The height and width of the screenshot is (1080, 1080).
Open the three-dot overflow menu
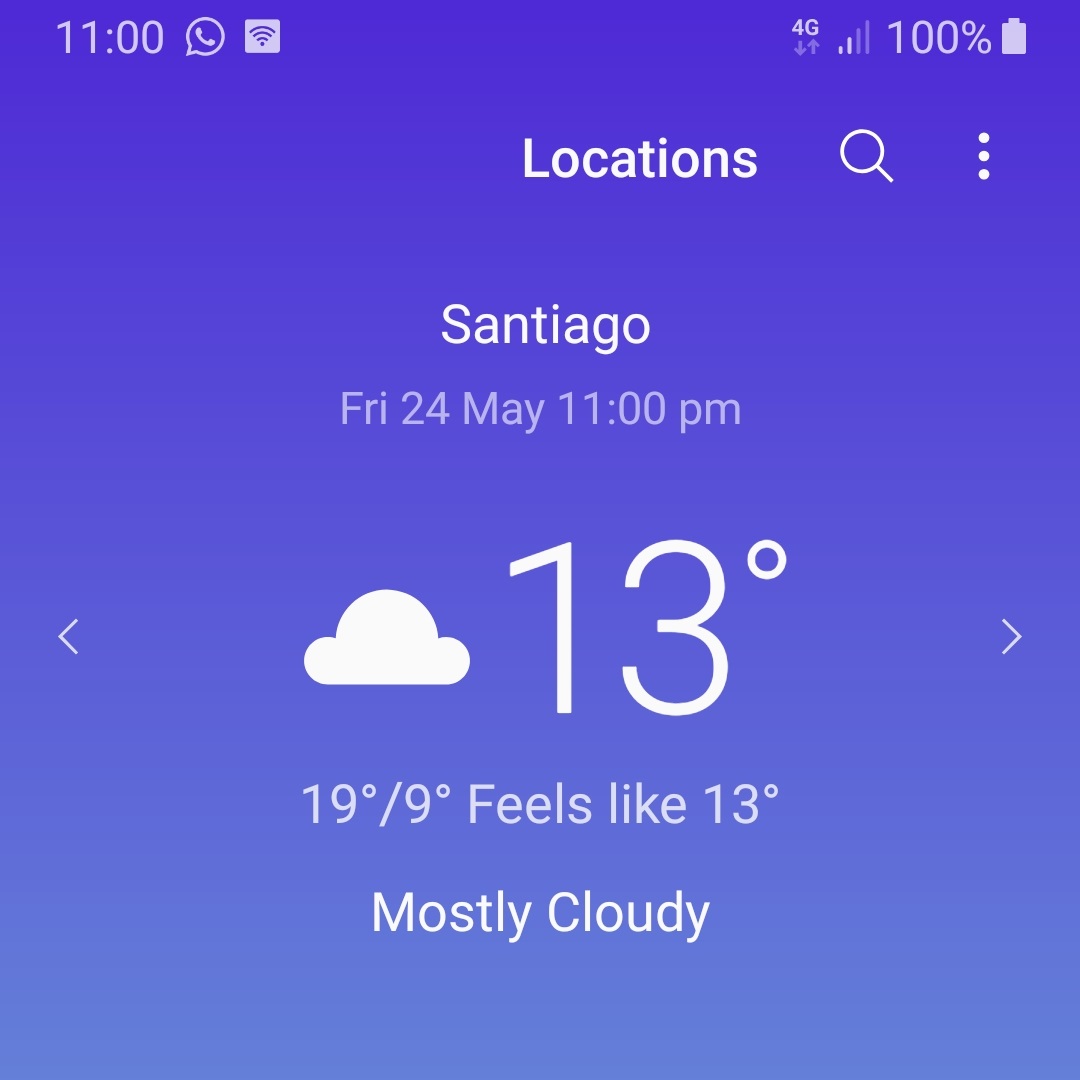[984, 157]
